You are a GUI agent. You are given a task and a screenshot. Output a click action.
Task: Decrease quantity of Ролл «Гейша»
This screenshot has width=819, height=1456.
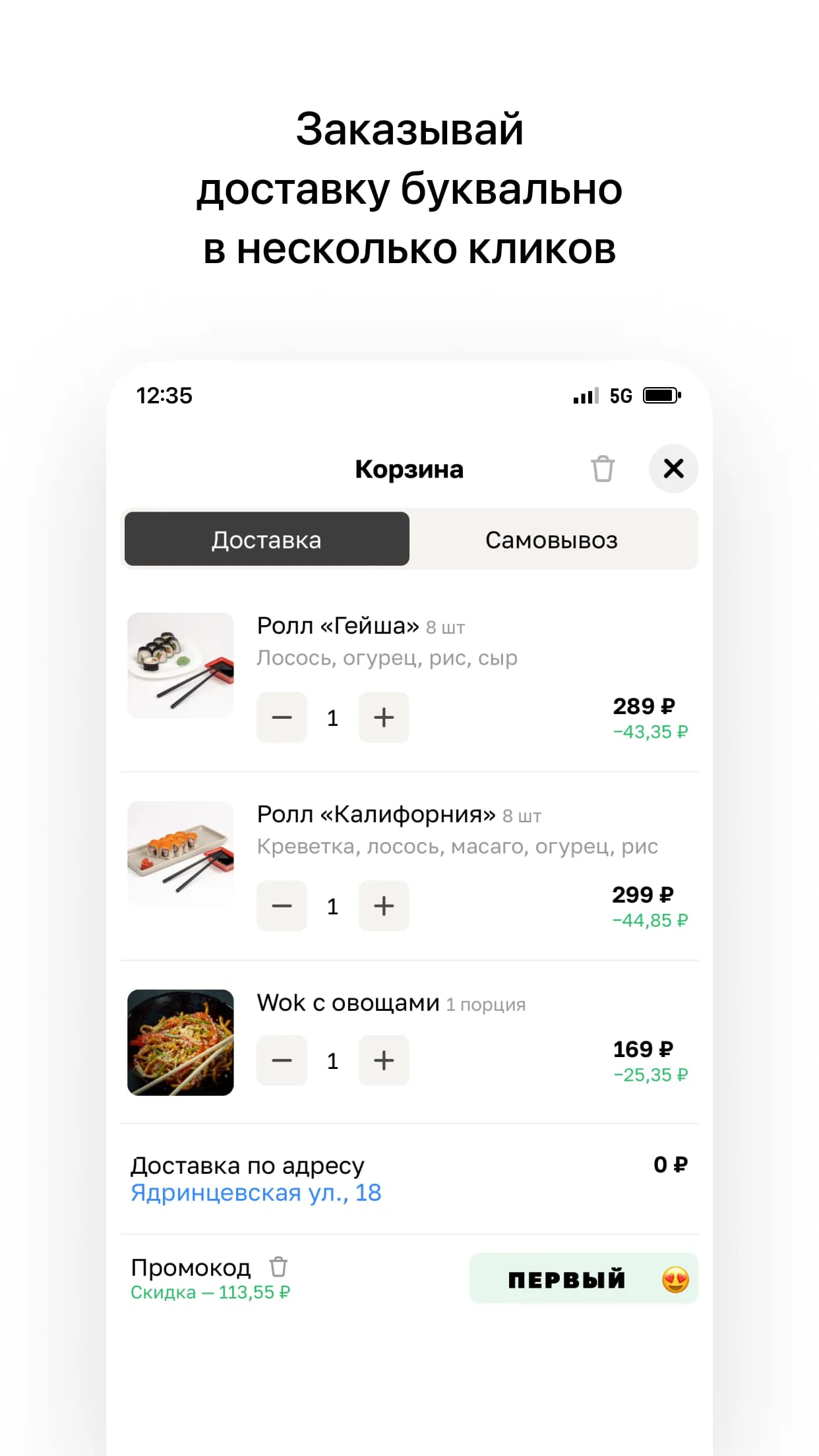(282, 717)
